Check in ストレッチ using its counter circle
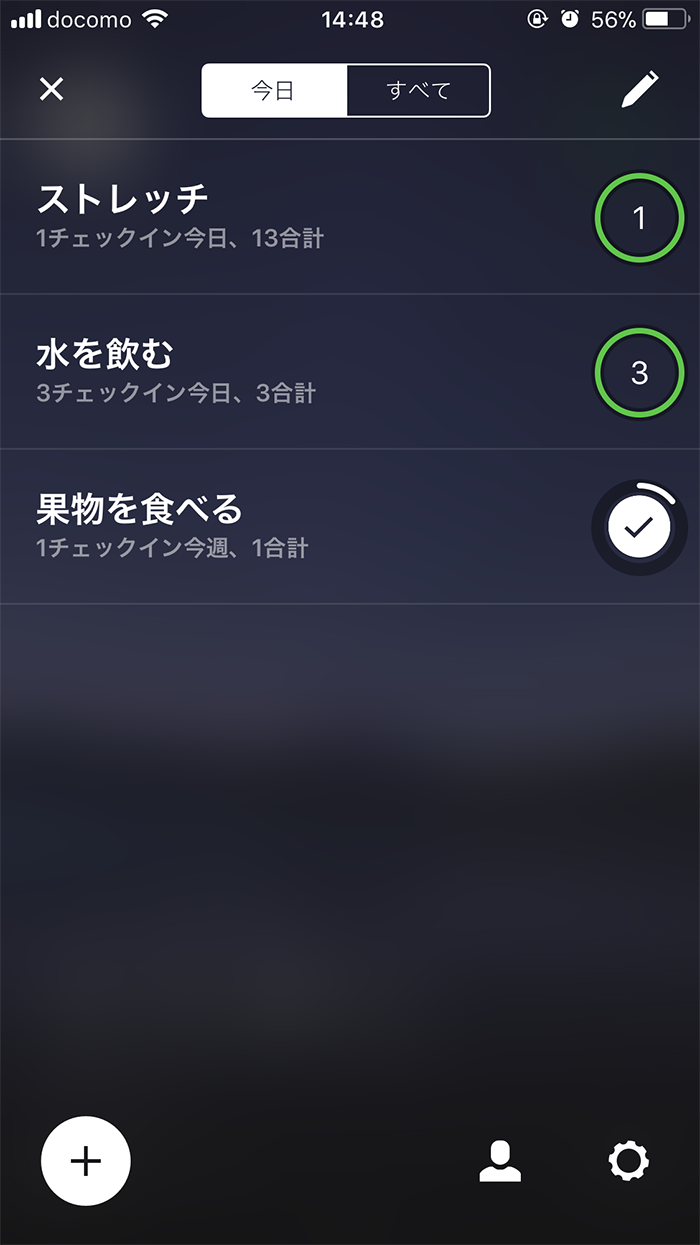Viewport: 700px width, 1245px height. tap(640, 218)
